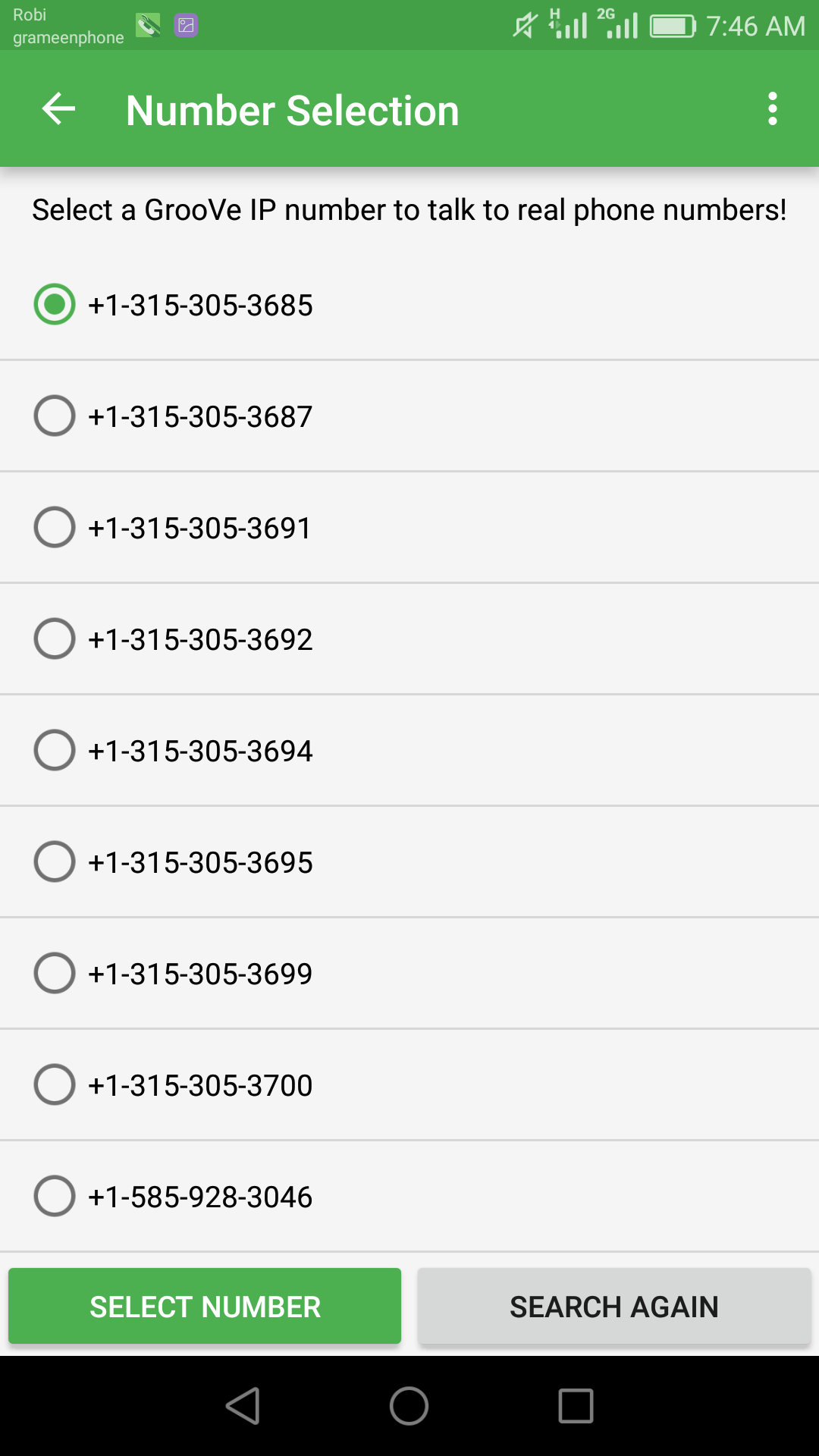Choose the +1-315-305-3700 radio button
The height and width of the screenshot is (1456, 819).
point(55,1085)
